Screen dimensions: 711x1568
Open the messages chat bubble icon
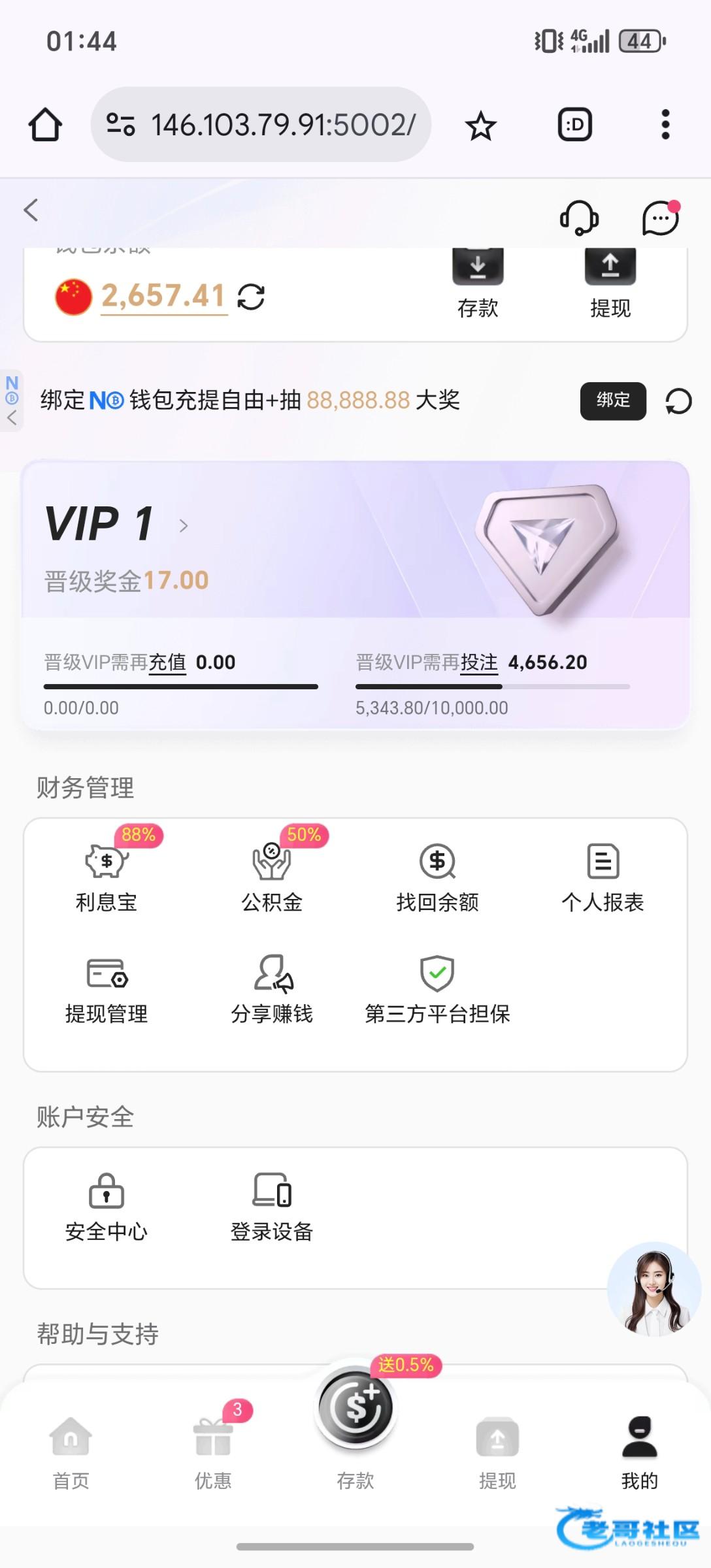tap(661, 218)
